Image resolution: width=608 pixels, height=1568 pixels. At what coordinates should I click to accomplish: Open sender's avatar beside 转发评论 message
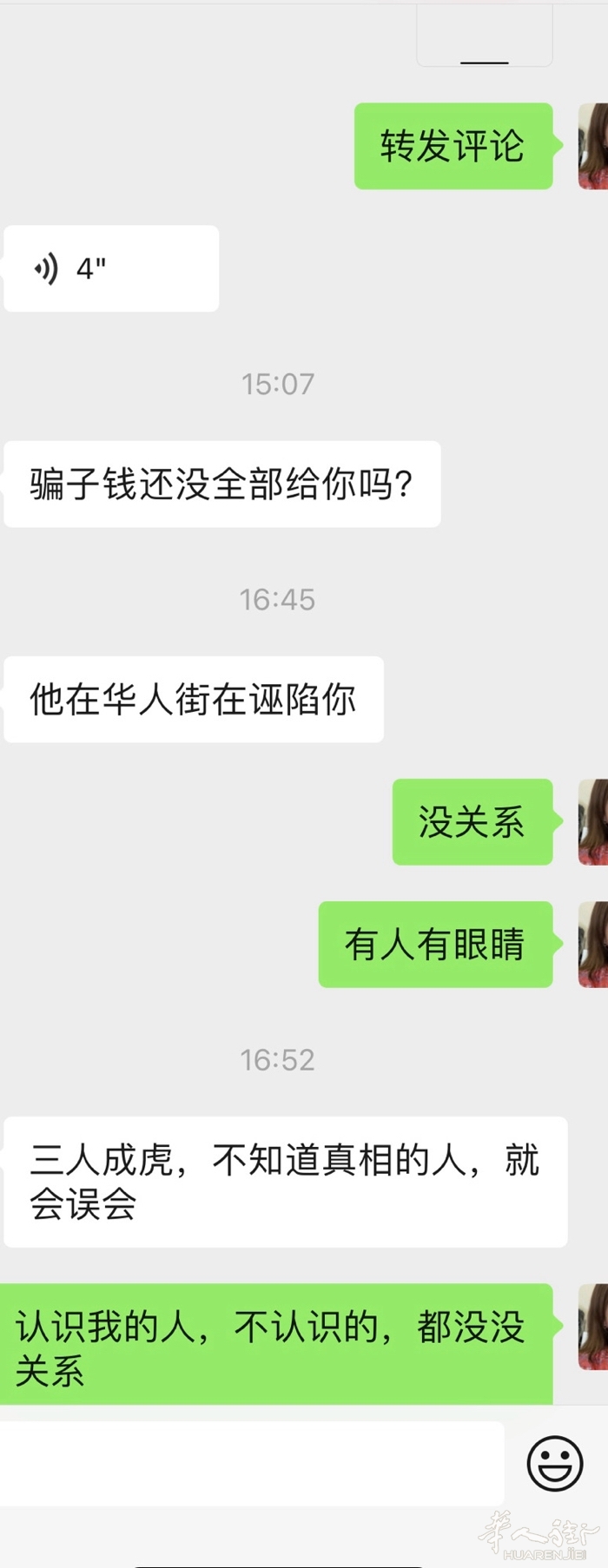[594, 146]
